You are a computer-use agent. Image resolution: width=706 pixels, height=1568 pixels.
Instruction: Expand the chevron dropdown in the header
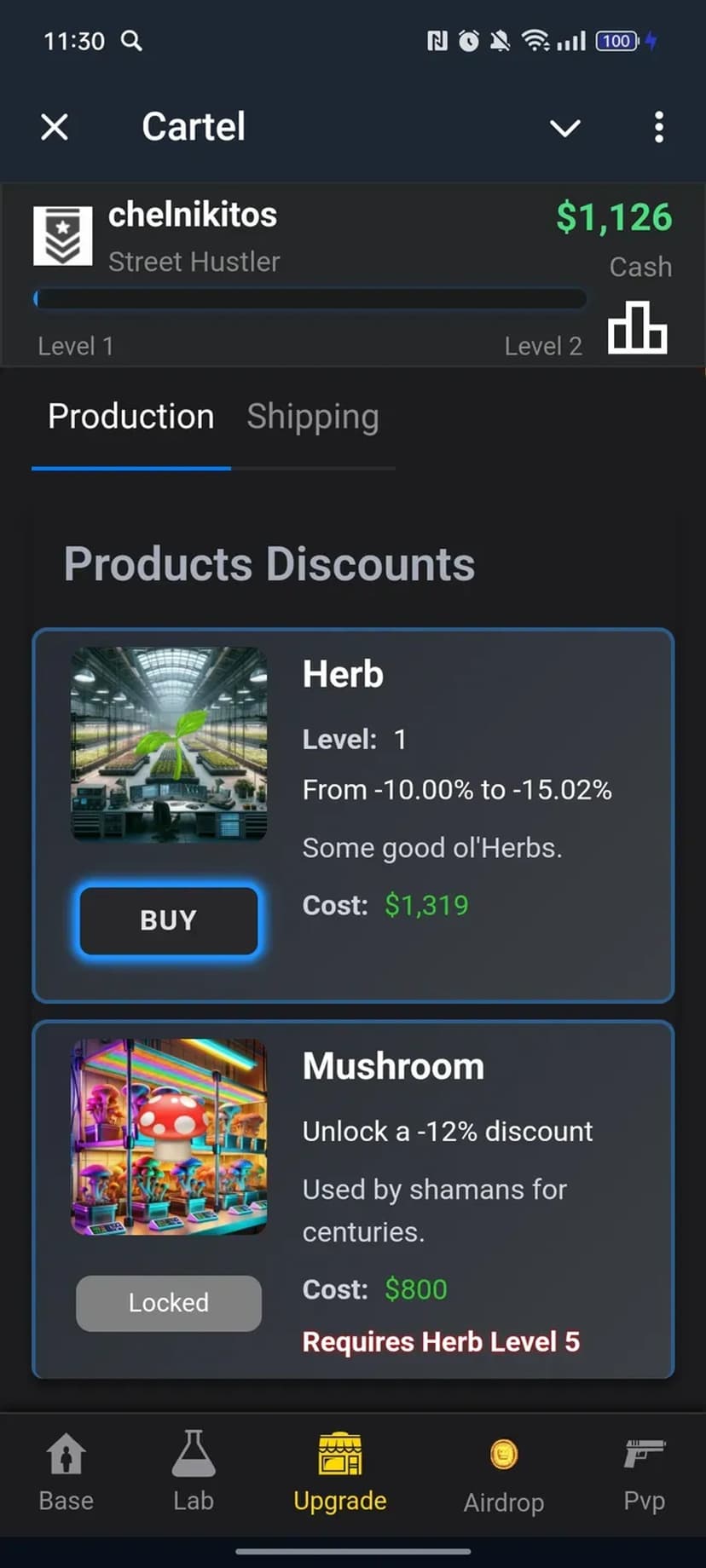(564, 128)
